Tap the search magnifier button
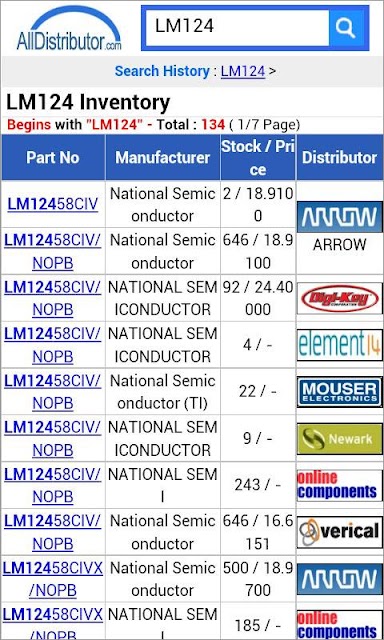The height and width of the screenshot is (640, 384). coord(346,28)
